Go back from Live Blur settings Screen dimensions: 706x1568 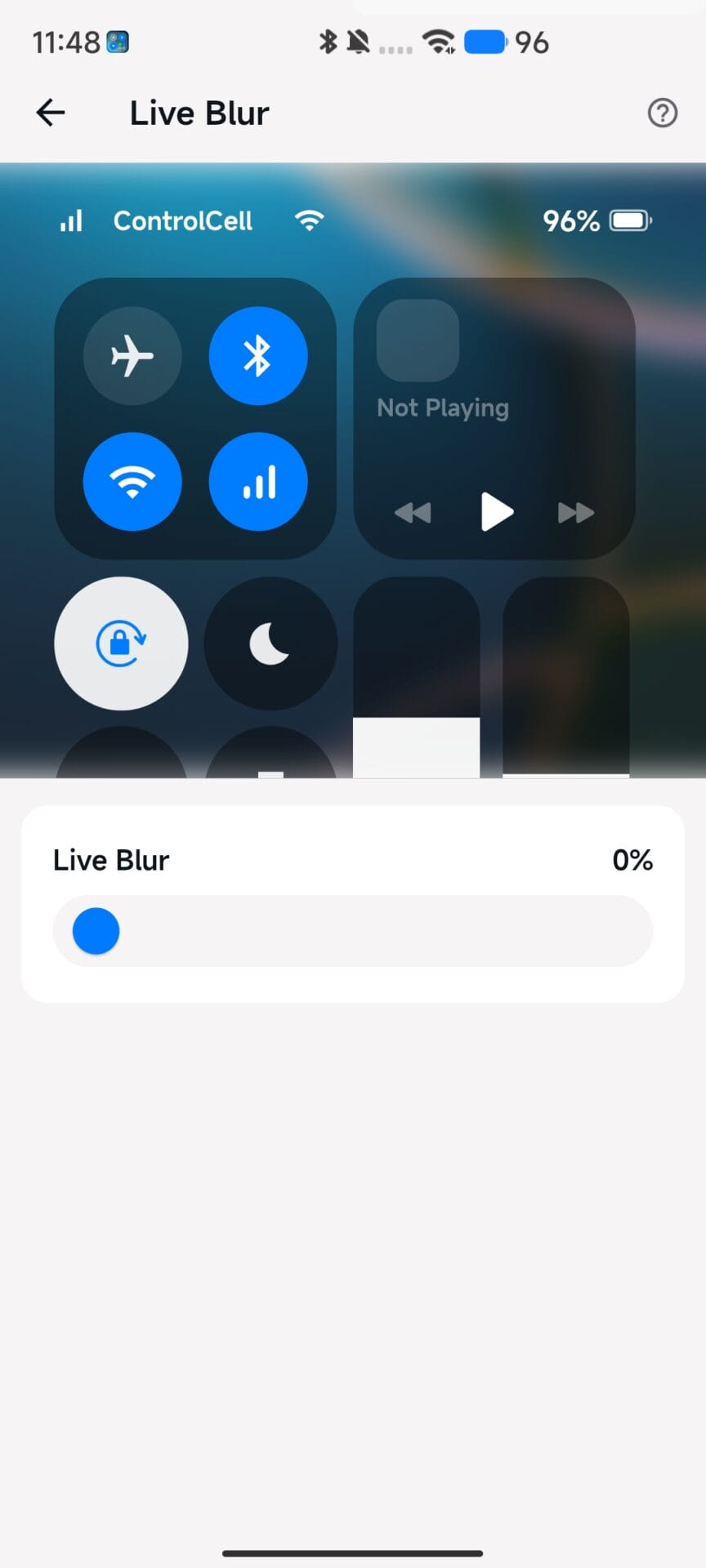(x=51, y=113)
